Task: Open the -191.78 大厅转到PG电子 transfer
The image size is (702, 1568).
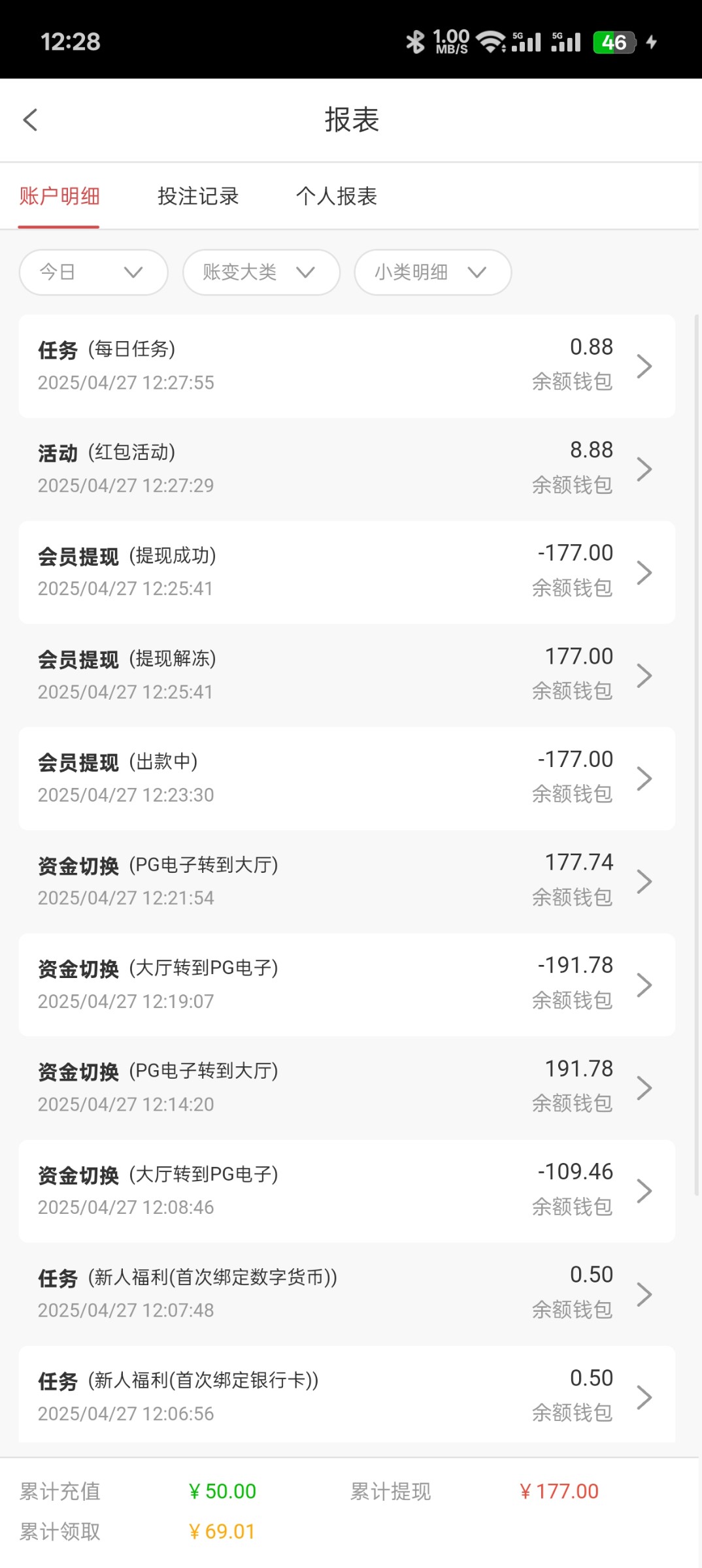Action: pyautogui.click(x=347, y=985)
